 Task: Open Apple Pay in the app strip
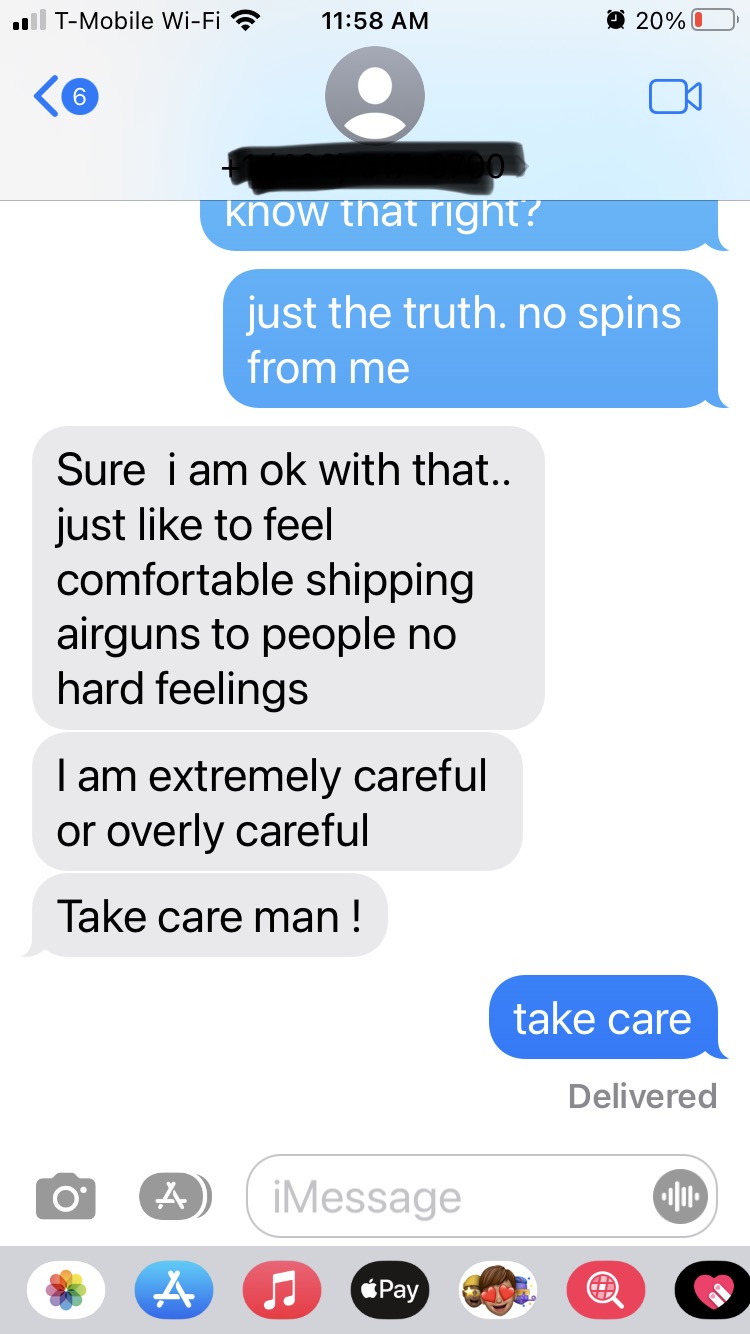[x=390, y=1290]
